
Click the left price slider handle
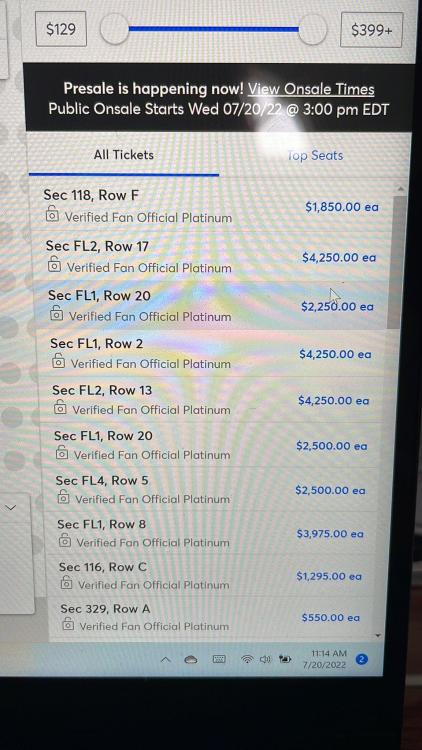(x=114, y=29)
